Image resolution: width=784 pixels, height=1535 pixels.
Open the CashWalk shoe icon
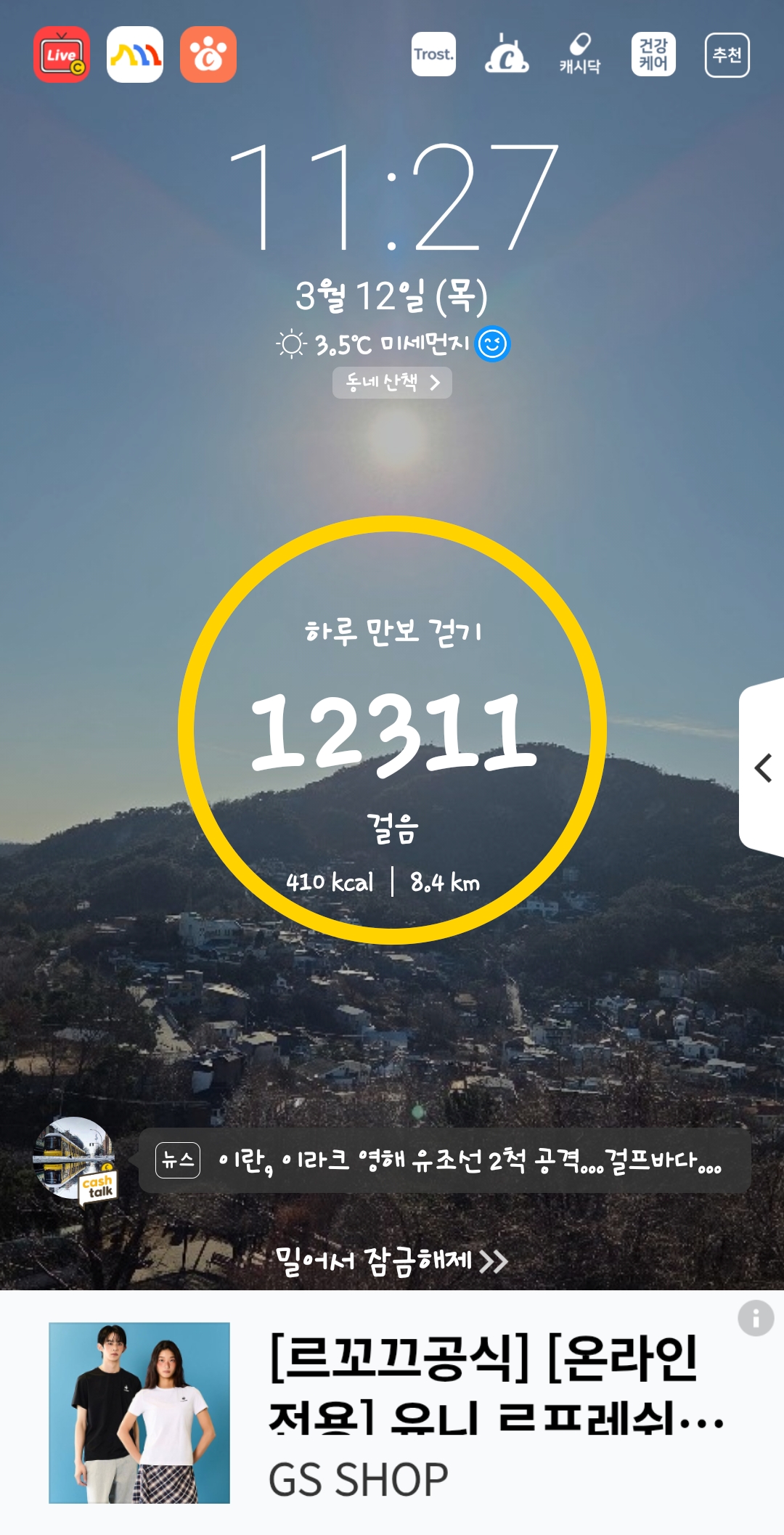pyautogui.click(x=507, y=54)
